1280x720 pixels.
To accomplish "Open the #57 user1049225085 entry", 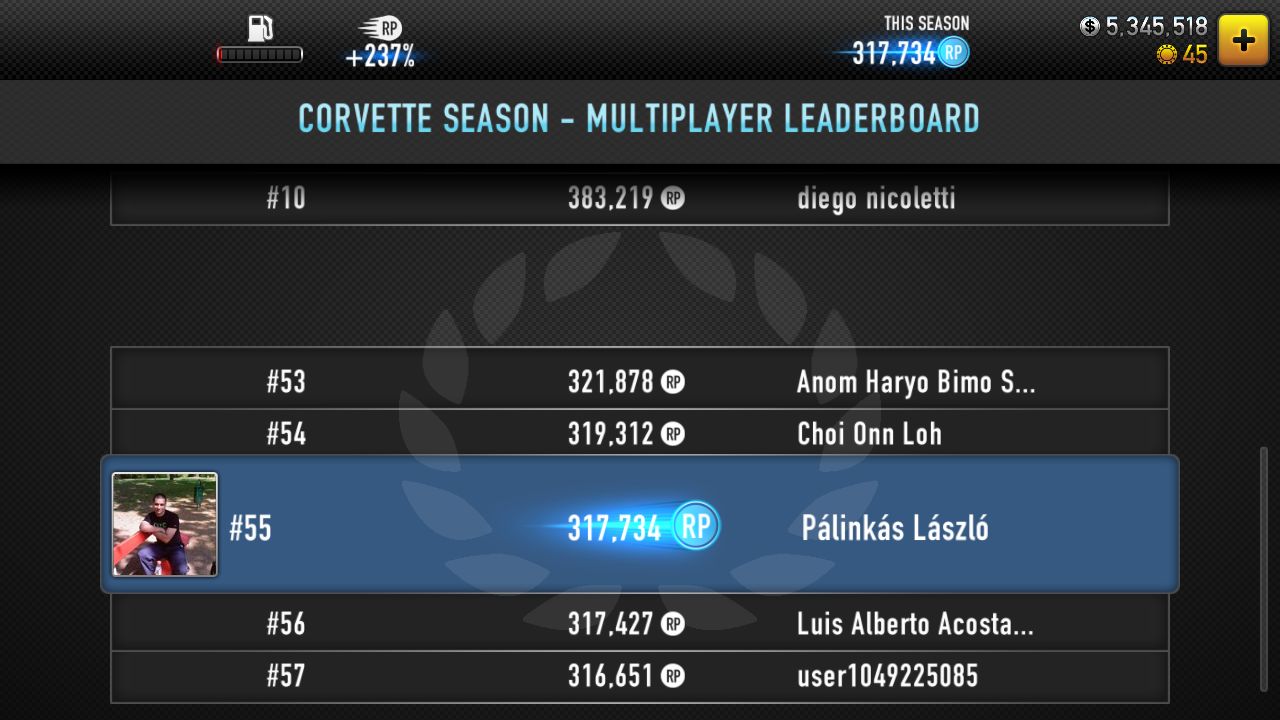I will point(639,676).
